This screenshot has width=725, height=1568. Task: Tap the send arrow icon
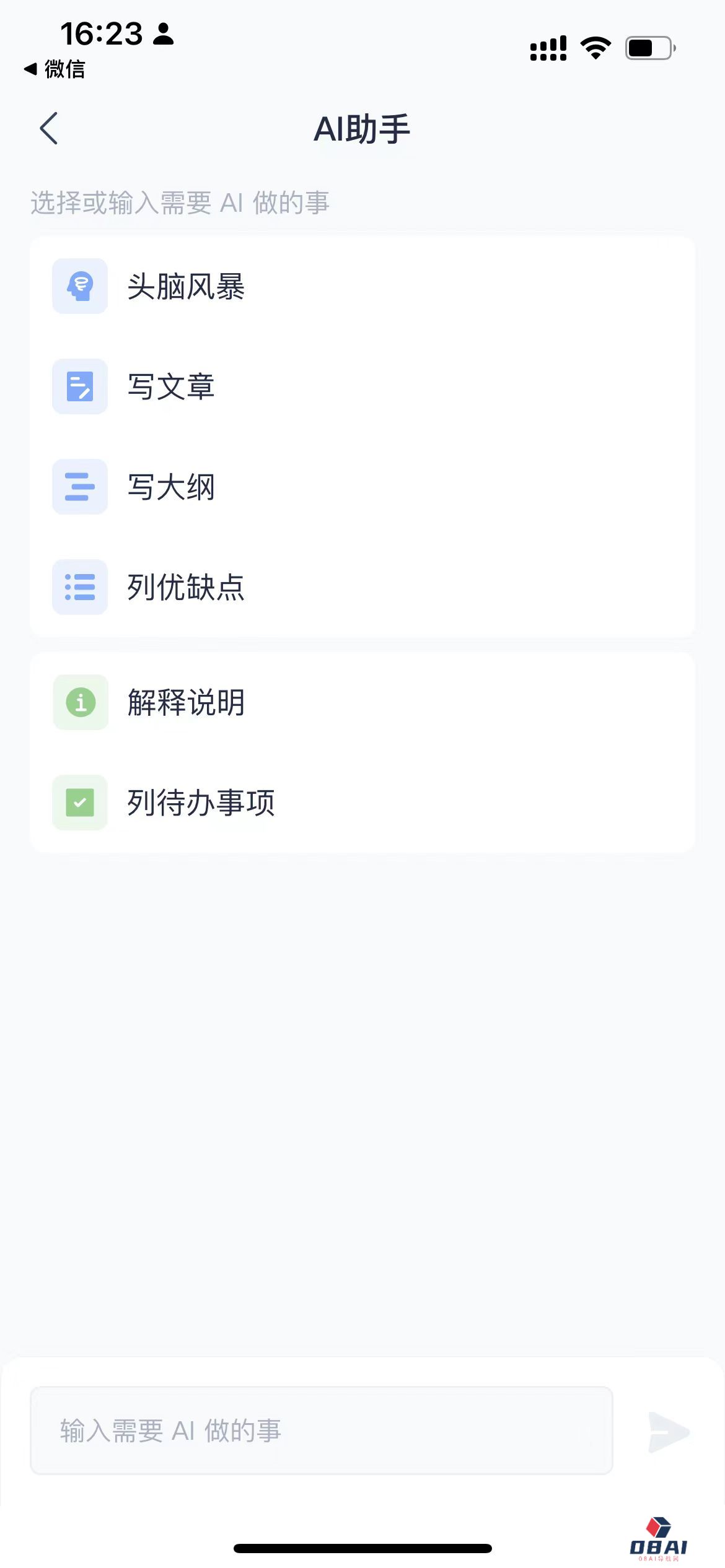point(668,1432)
